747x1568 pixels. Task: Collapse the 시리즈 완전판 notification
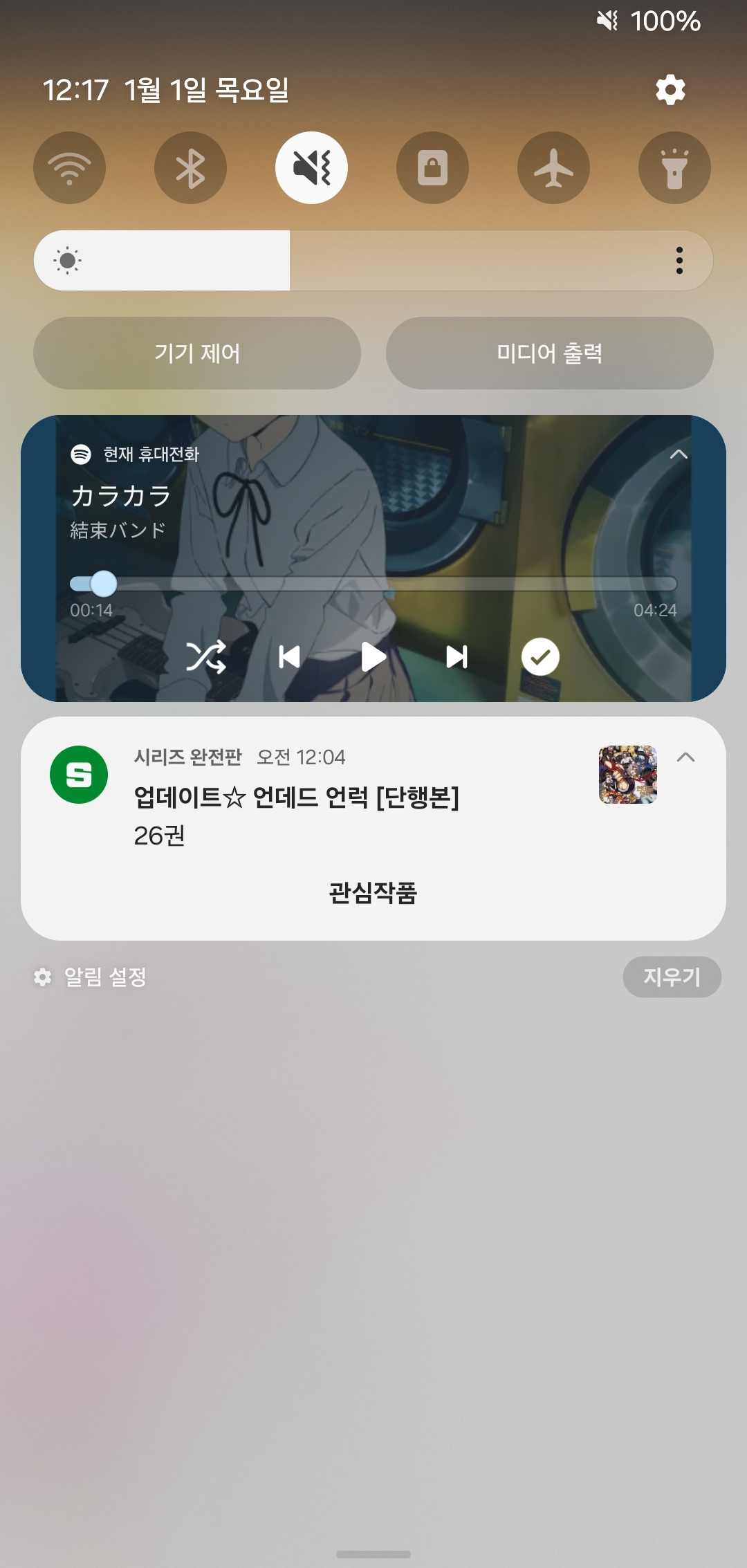point(685,757)
